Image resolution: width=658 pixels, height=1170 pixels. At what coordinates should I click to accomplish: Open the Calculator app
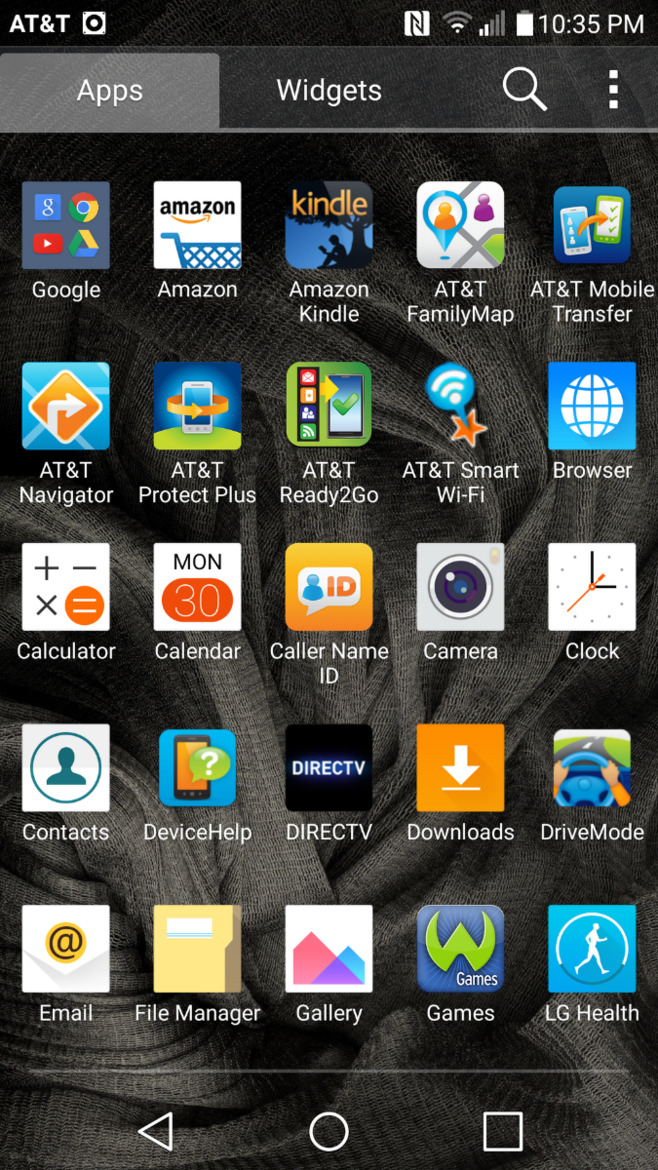point(66,588)
